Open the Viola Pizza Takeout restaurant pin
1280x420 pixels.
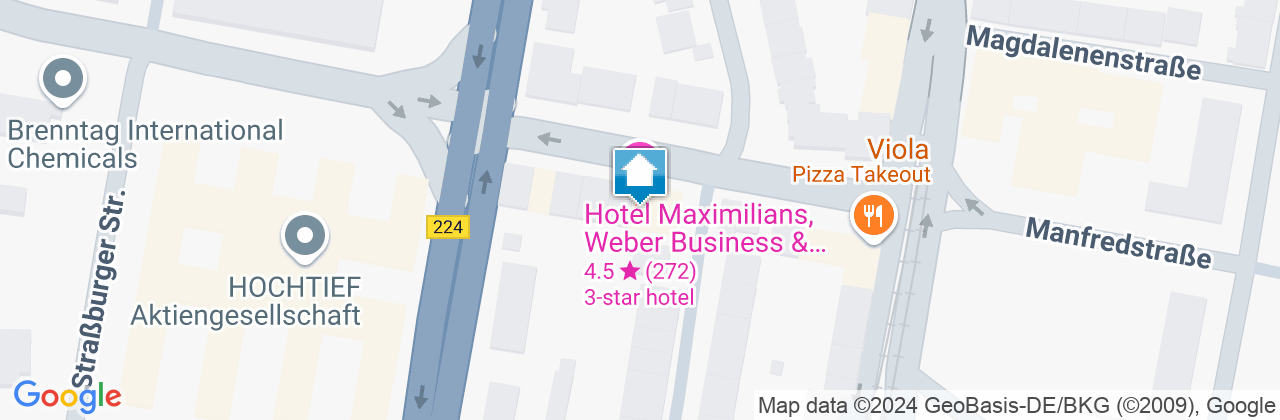click(x=873, y=215)
